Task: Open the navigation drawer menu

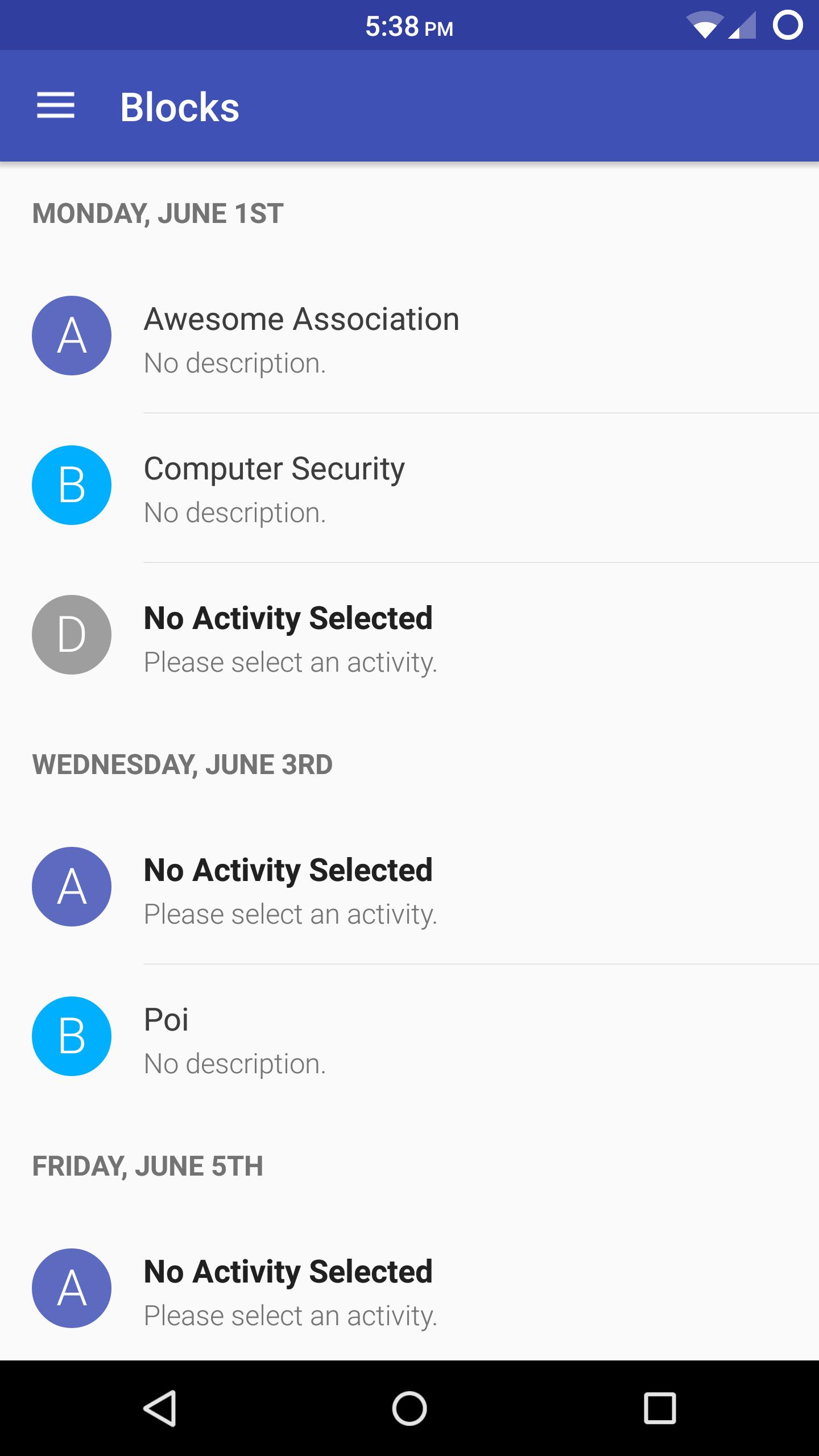Action: (x=55, y=106)
